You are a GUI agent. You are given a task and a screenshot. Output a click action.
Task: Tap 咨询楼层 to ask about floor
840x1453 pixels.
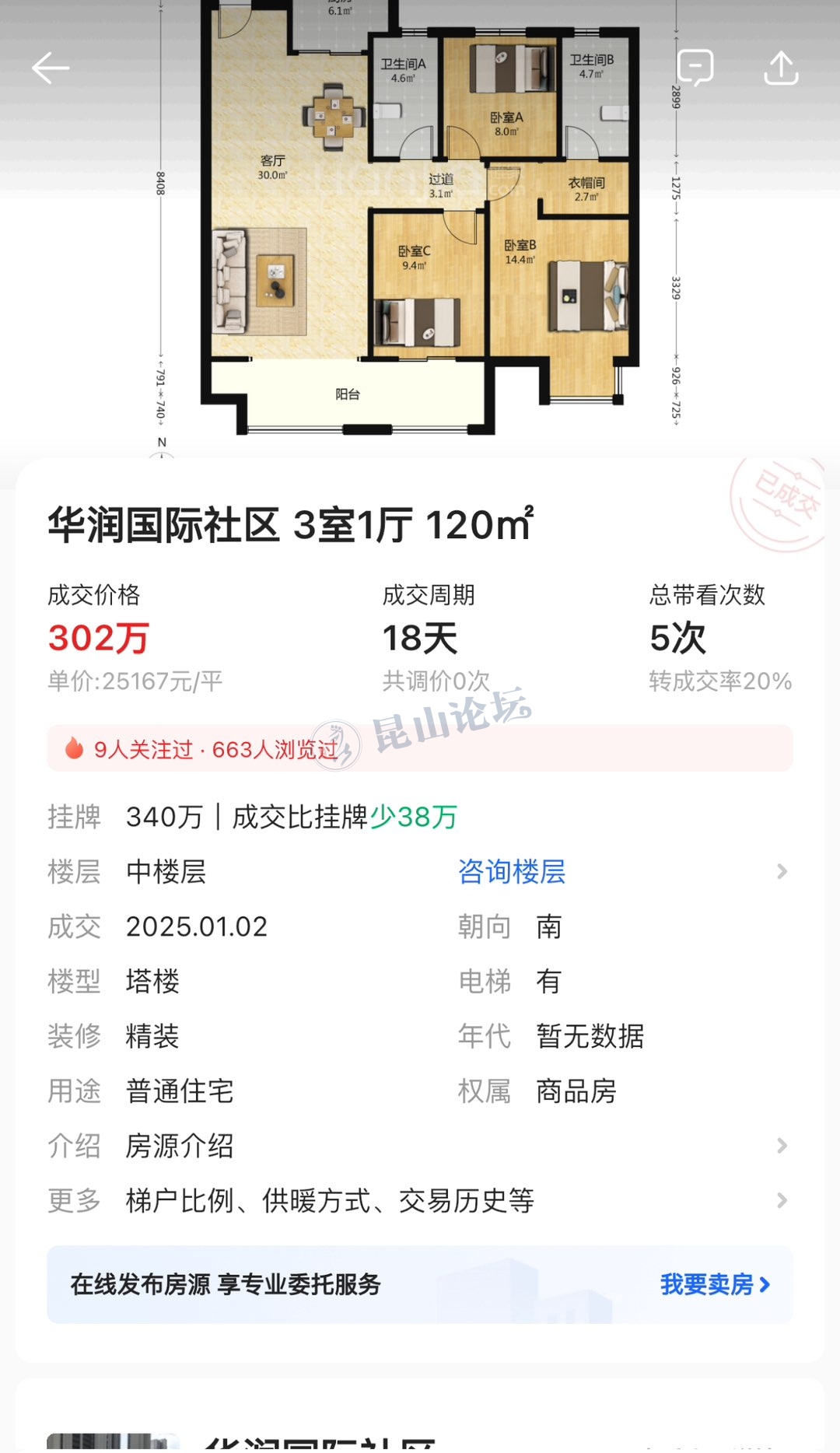point(512,872)
